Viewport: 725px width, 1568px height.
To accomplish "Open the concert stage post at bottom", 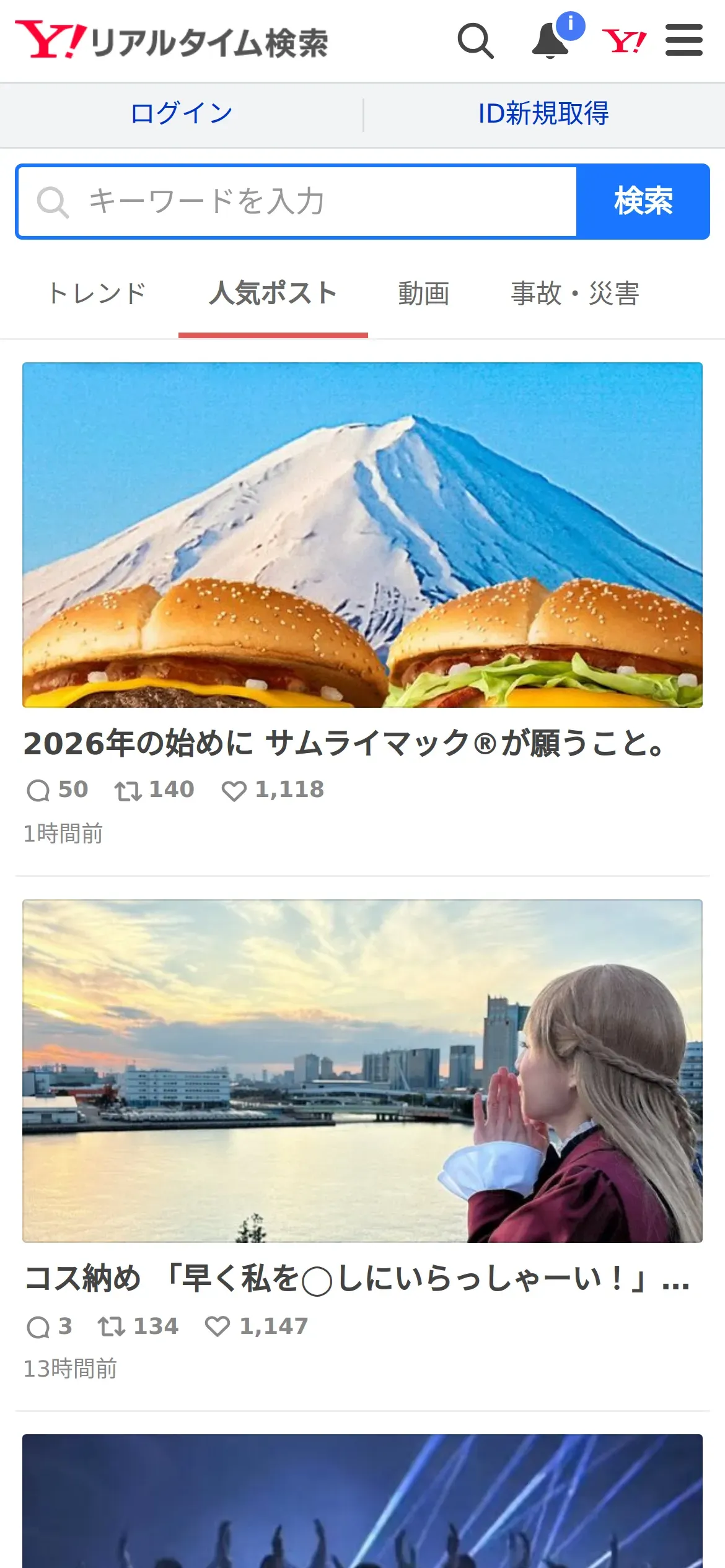I will [362, 1502].
